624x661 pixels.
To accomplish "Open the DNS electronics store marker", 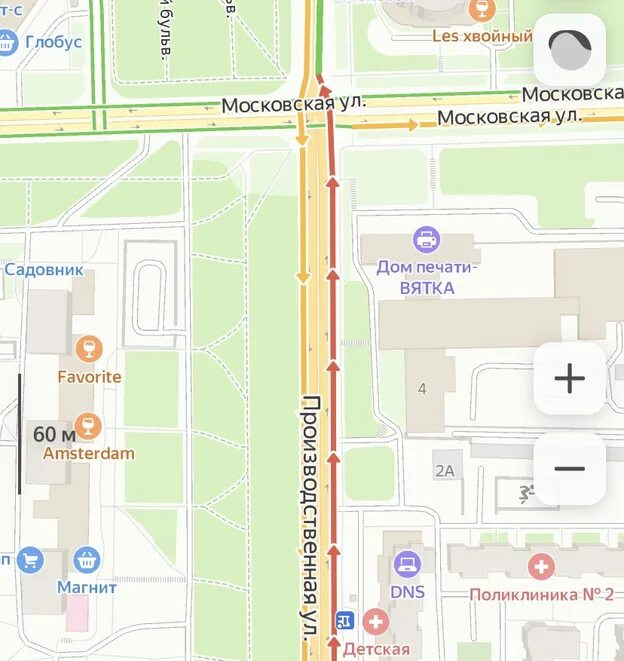I will pyautogui.click(x=407, y=565).
